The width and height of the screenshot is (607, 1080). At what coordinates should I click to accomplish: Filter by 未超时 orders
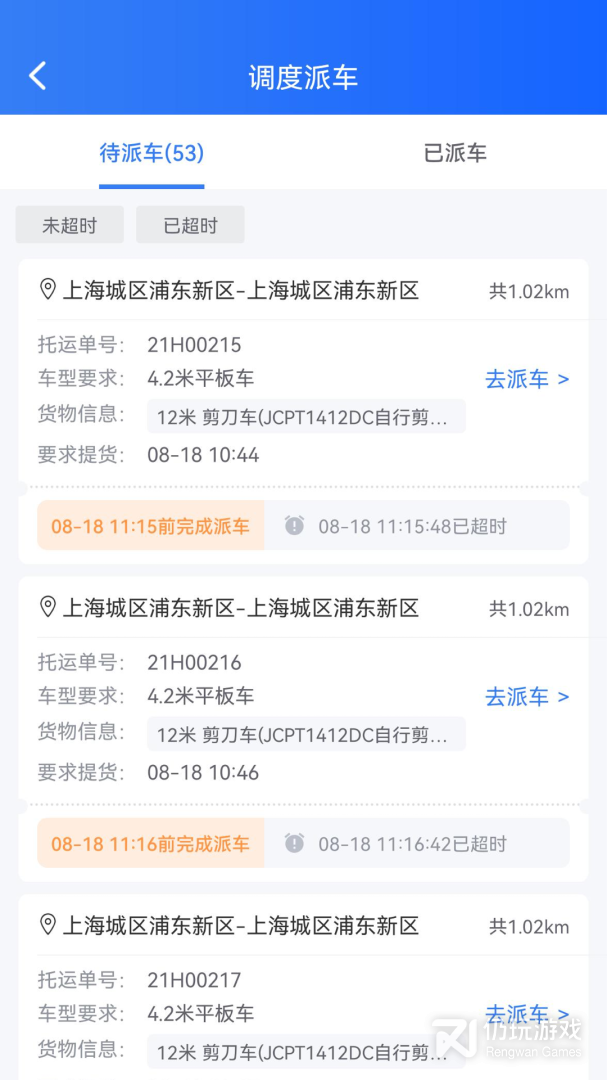click(69, 225)
